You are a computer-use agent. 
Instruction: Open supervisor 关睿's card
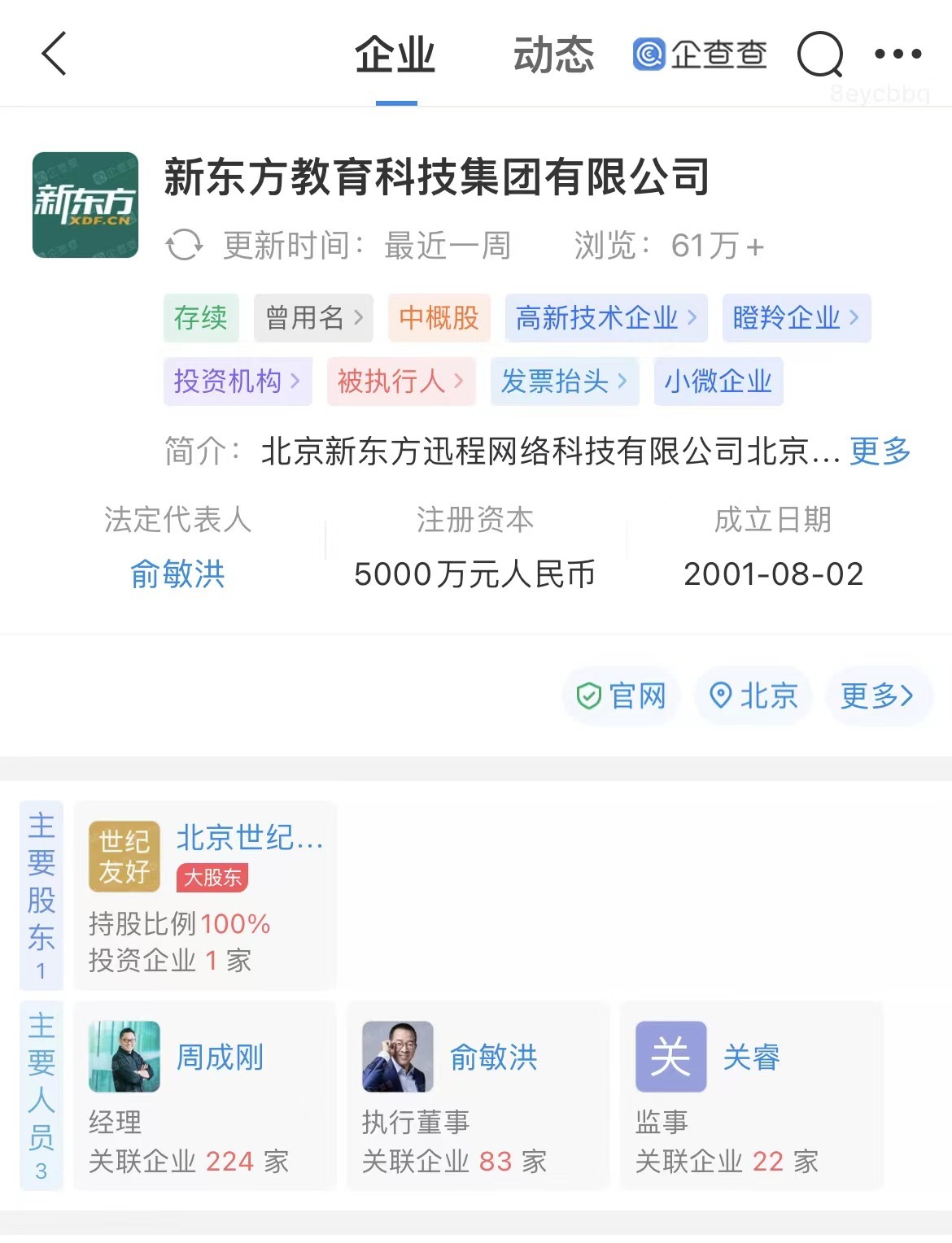(751, 1095)
